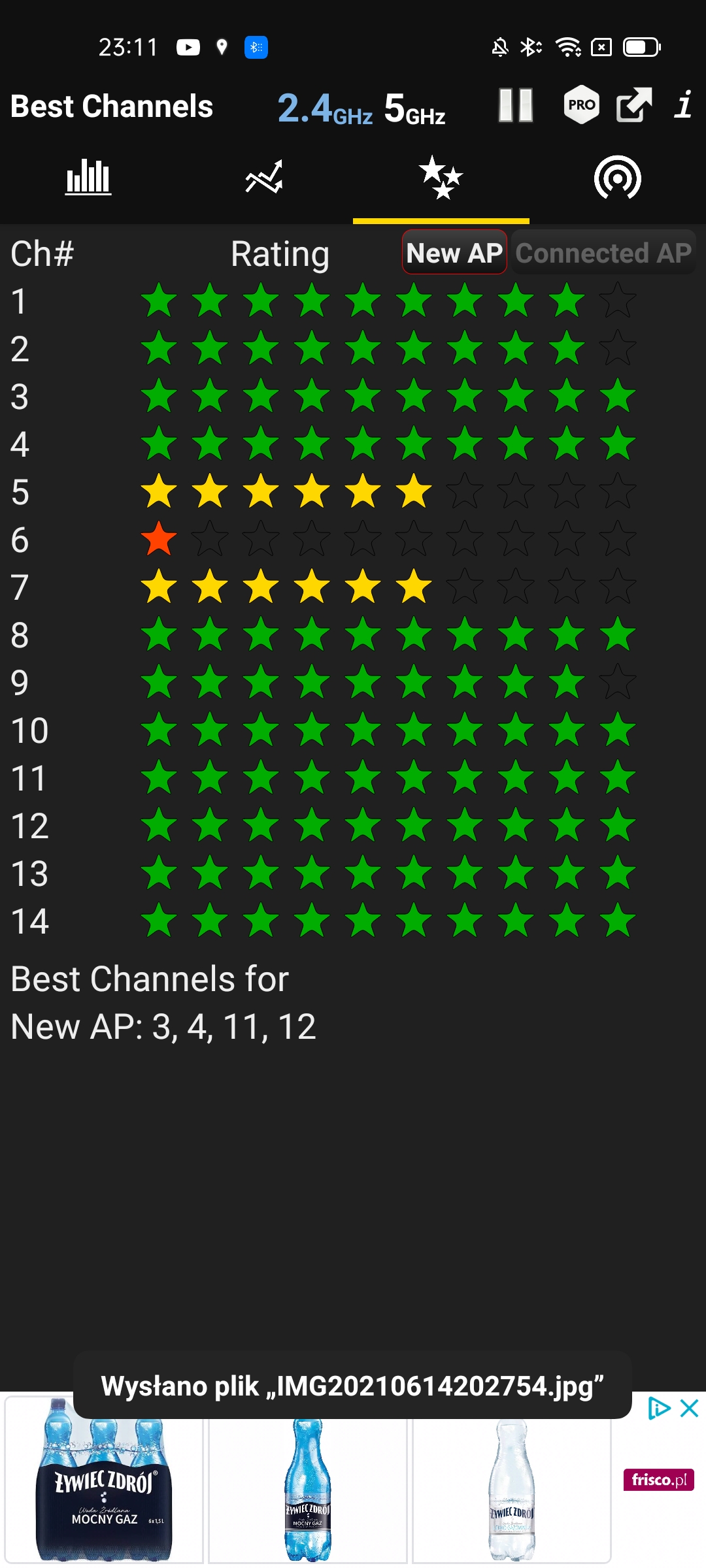Pause the Wi-Fi scanning

tap(516, 105)
